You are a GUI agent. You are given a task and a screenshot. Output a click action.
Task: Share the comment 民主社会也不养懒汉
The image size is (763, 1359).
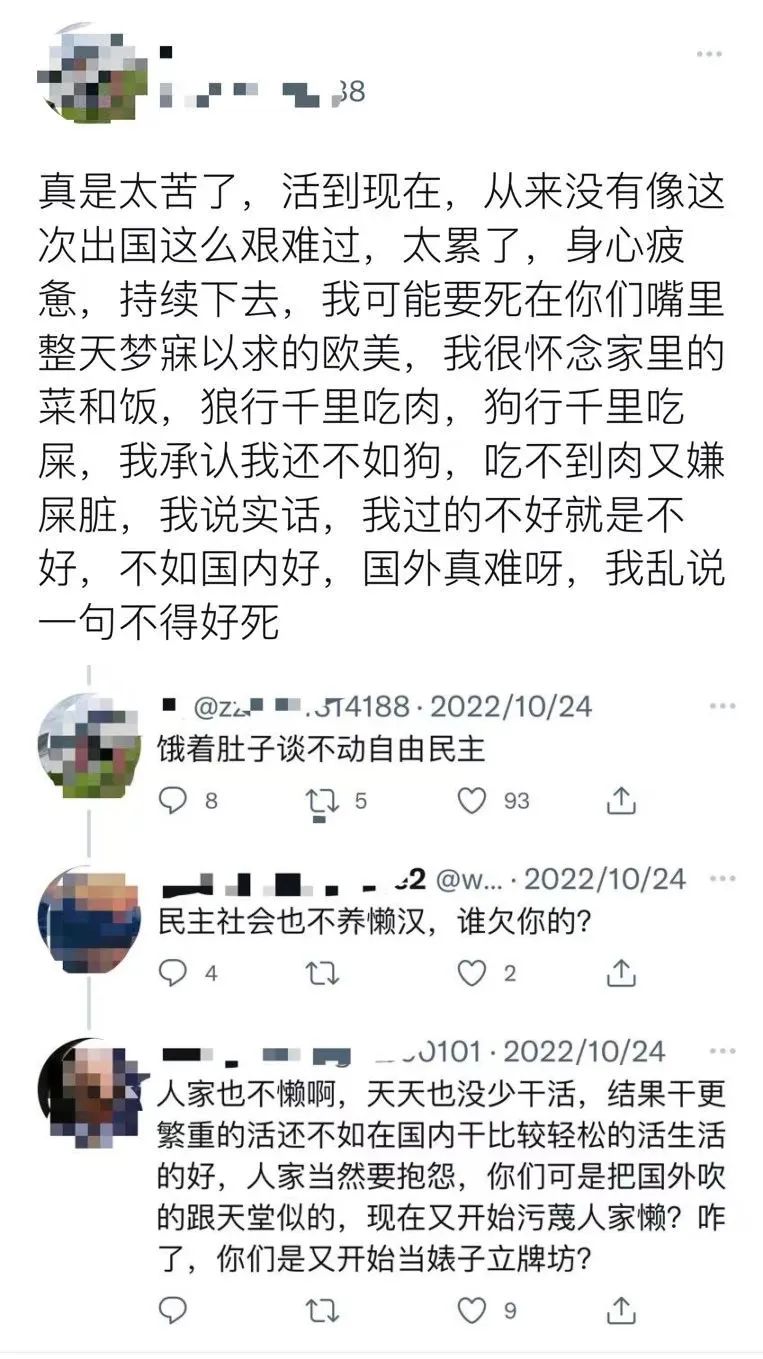click(x=621, y=972)
